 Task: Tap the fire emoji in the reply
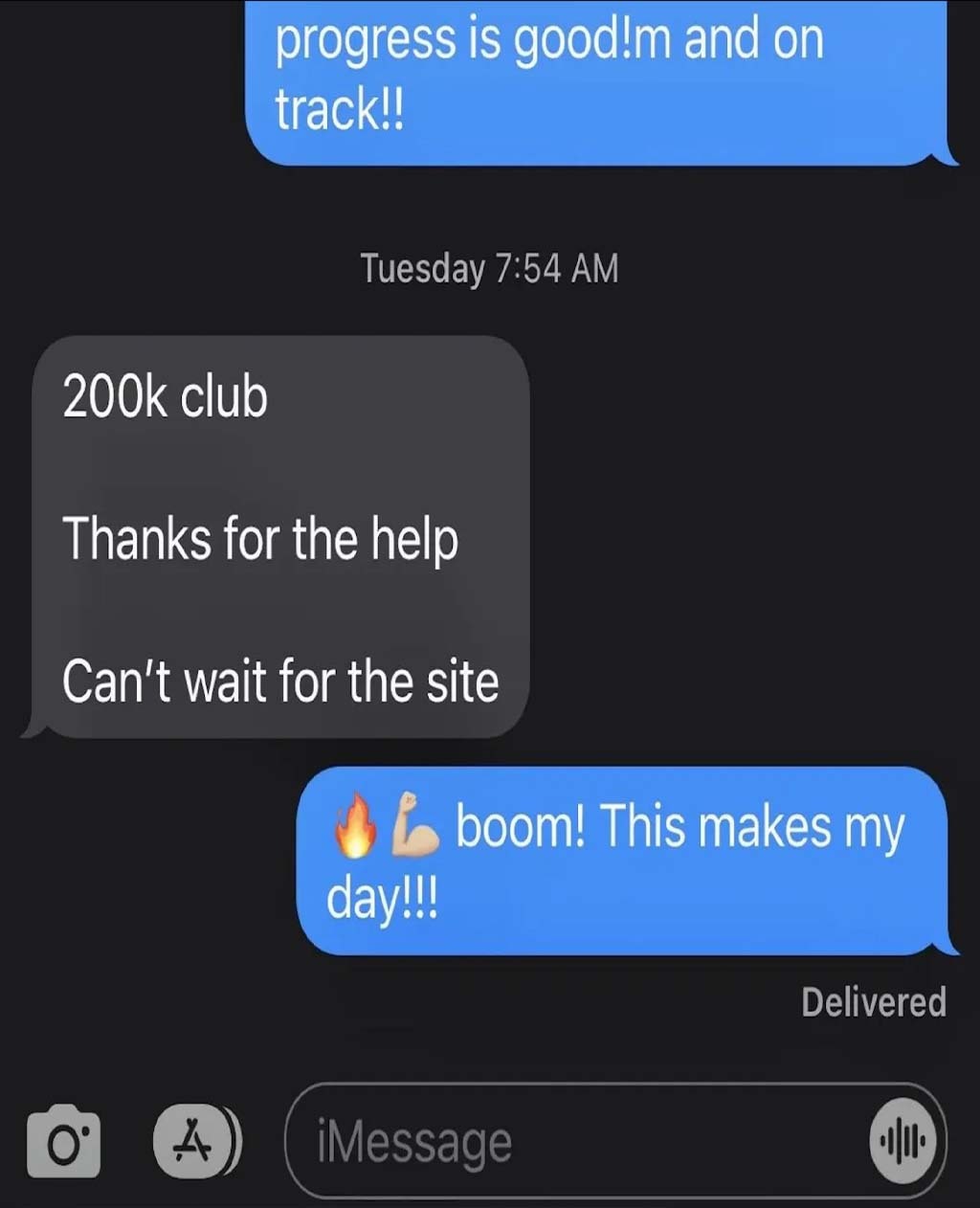[355, 829]
